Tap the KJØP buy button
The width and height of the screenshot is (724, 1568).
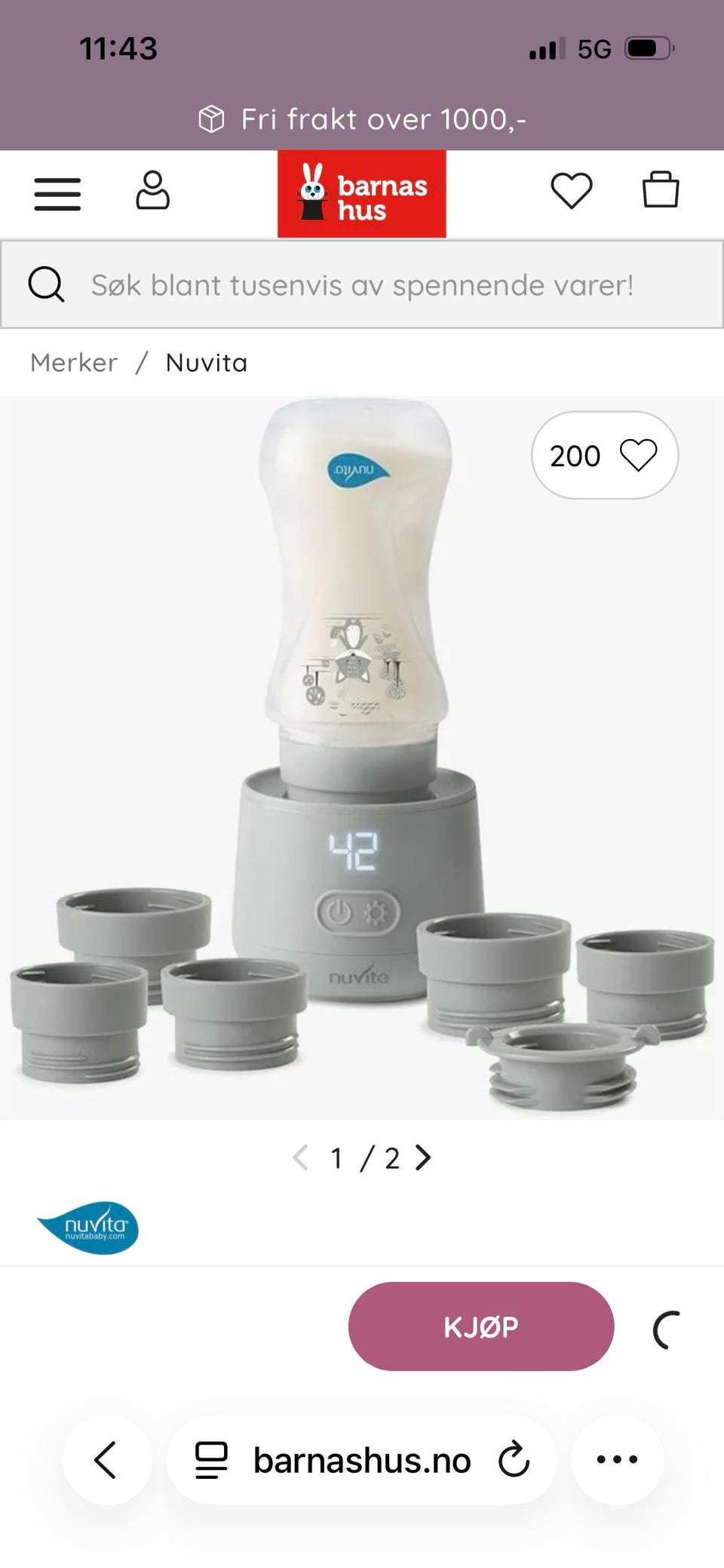coord(481,1327)
